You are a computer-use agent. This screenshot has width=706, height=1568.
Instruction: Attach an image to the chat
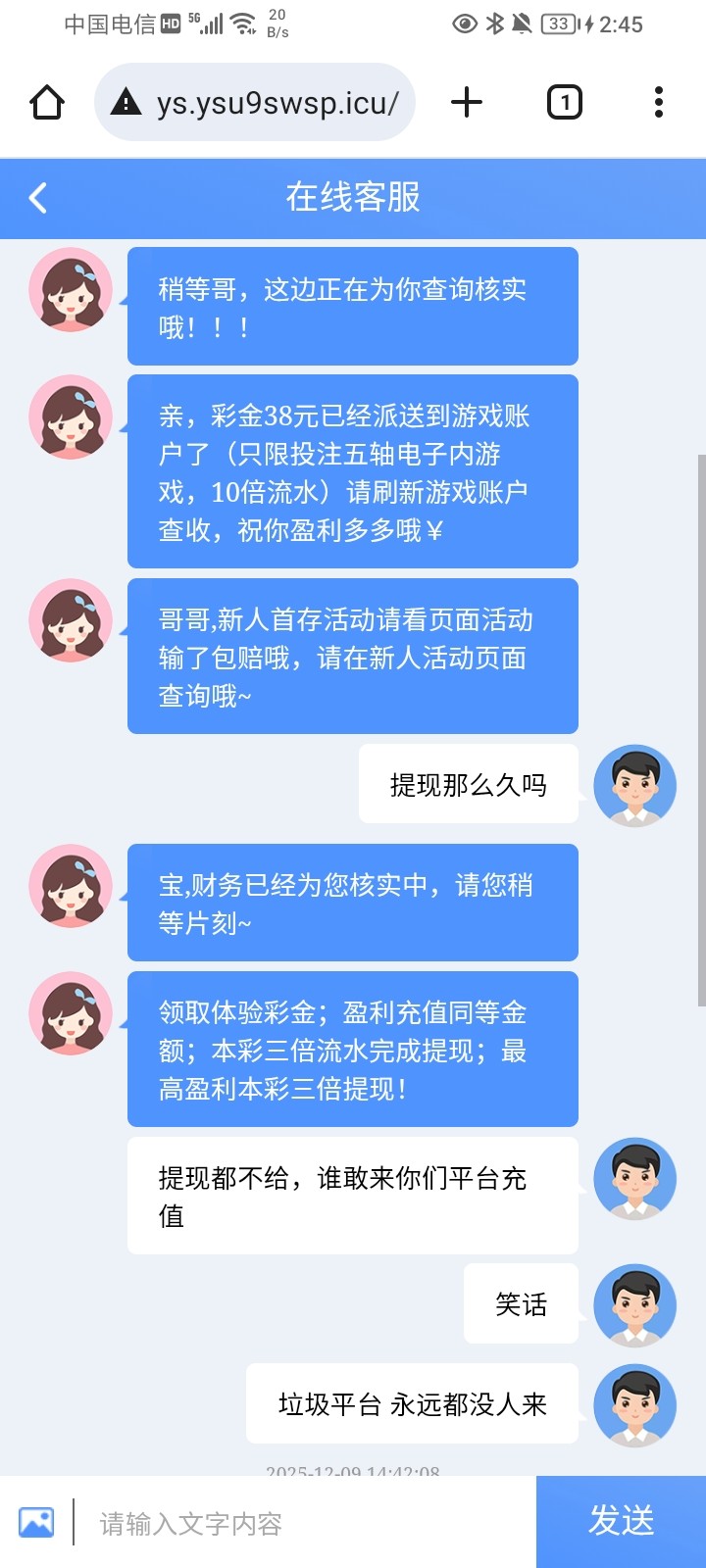click(36, 1522)
